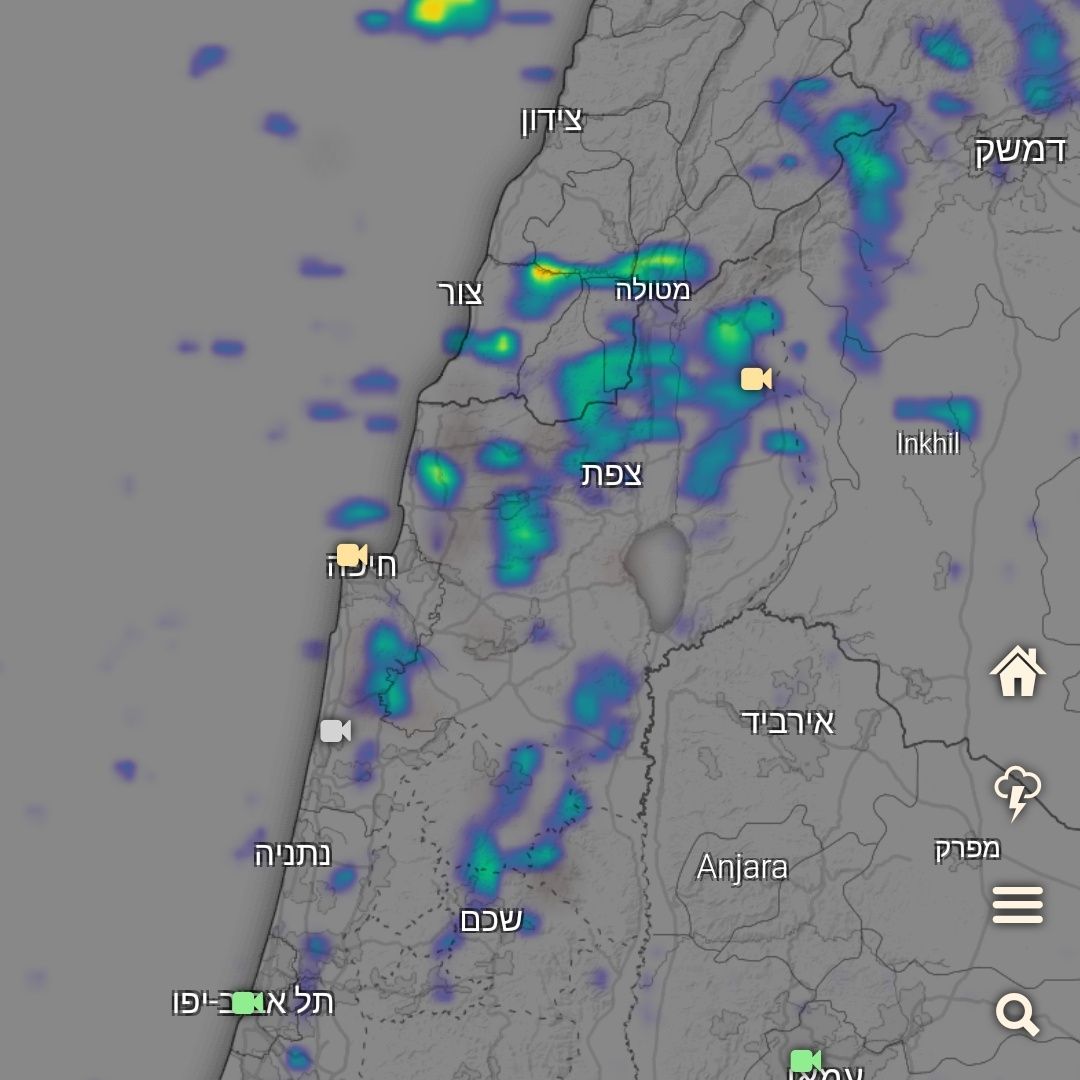The width and height of the screenshot is (1080, 1080).
Task: Open the search magnifier
Action: 1017,1014
